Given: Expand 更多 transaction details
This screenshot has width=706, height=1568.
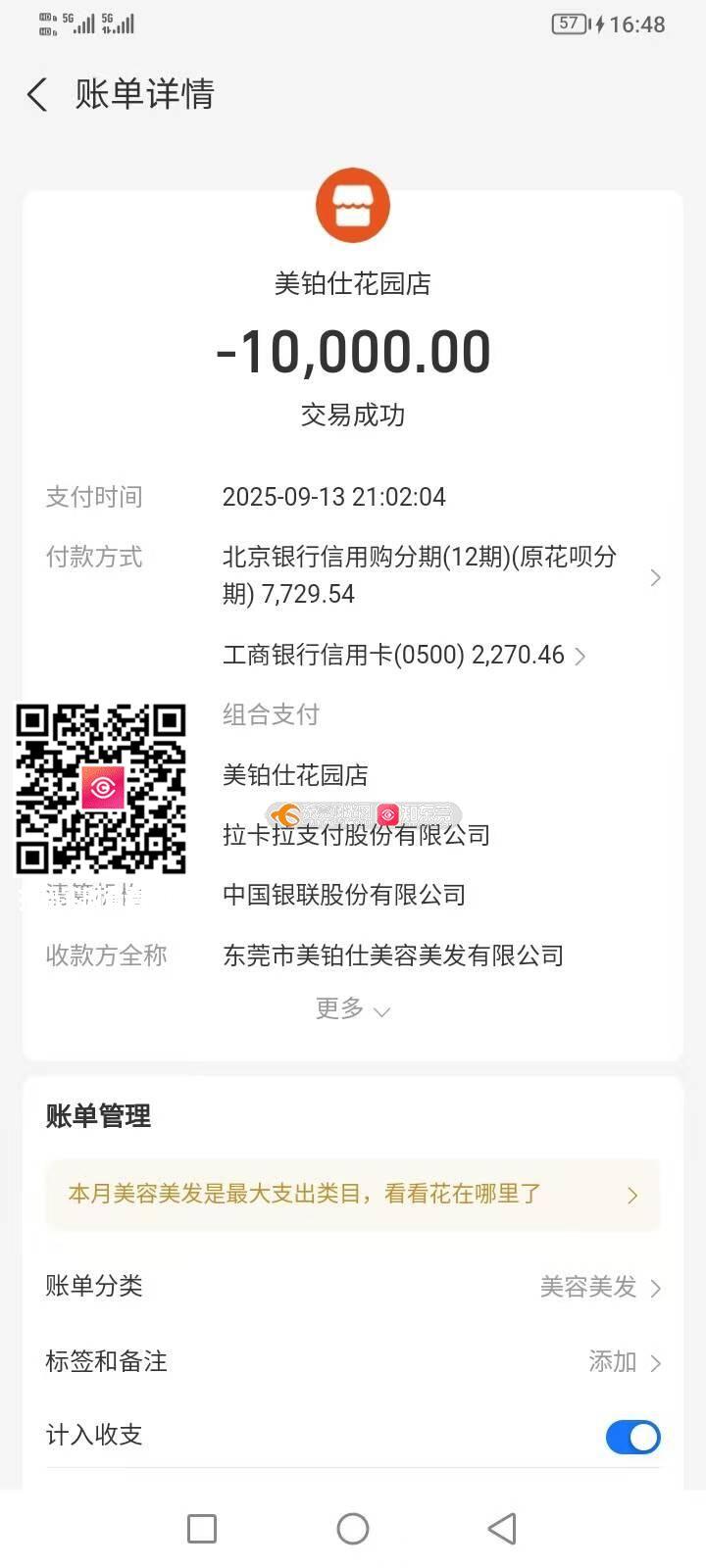Looking at the screenshot, I should click(353, 1009).
